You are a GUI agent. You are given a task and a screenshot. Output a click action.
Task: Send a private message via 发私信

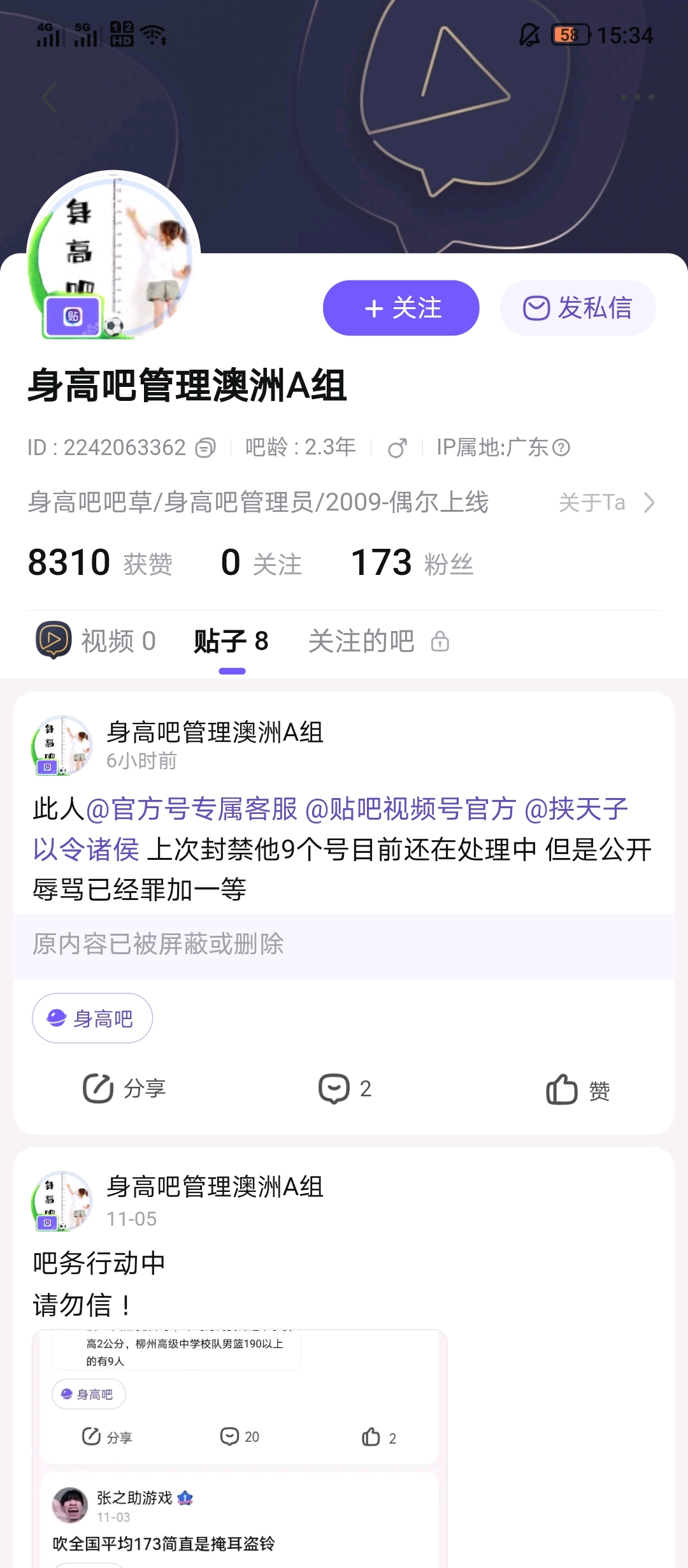[577, 309]
